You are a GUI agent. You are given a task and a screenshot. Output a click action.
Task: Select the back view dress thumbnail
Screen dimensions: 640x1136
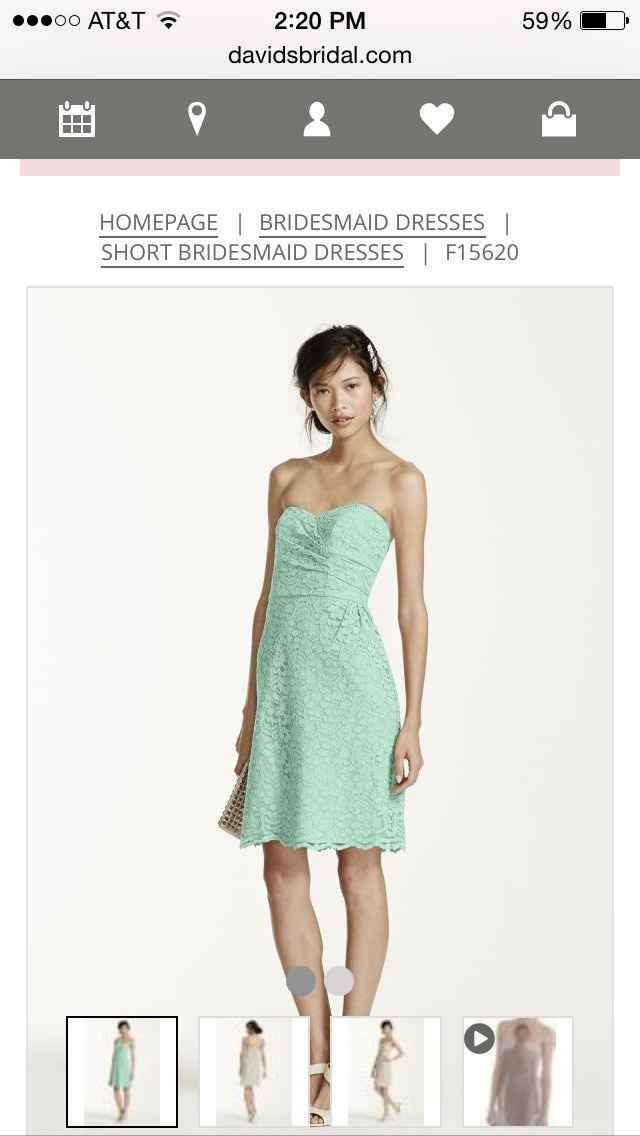click(x=254, y=1071)
